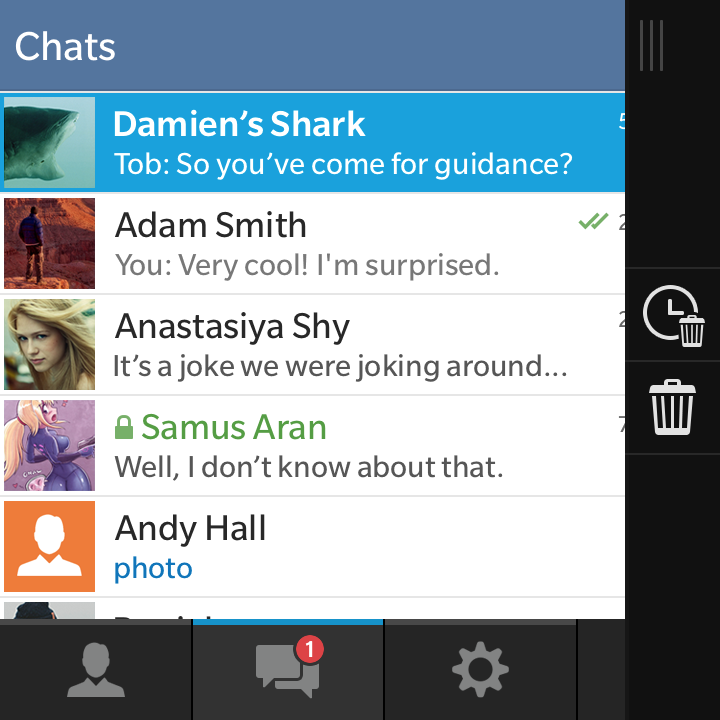Open the chat with Adam Smith
720x720 pixels.
(312, 243)
